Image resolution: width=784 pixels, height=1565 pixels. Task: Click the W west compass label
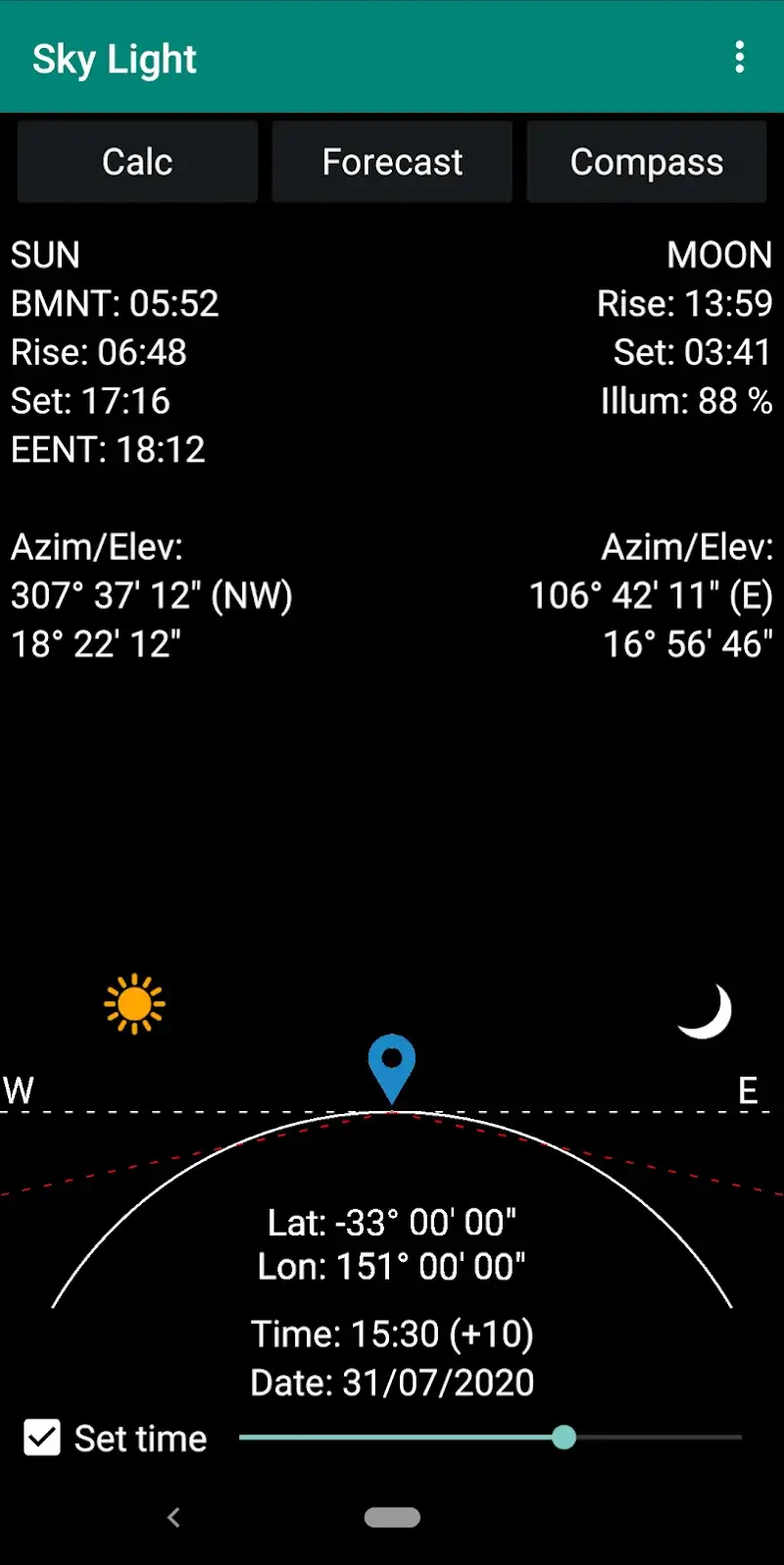[x=17, y=1090]
